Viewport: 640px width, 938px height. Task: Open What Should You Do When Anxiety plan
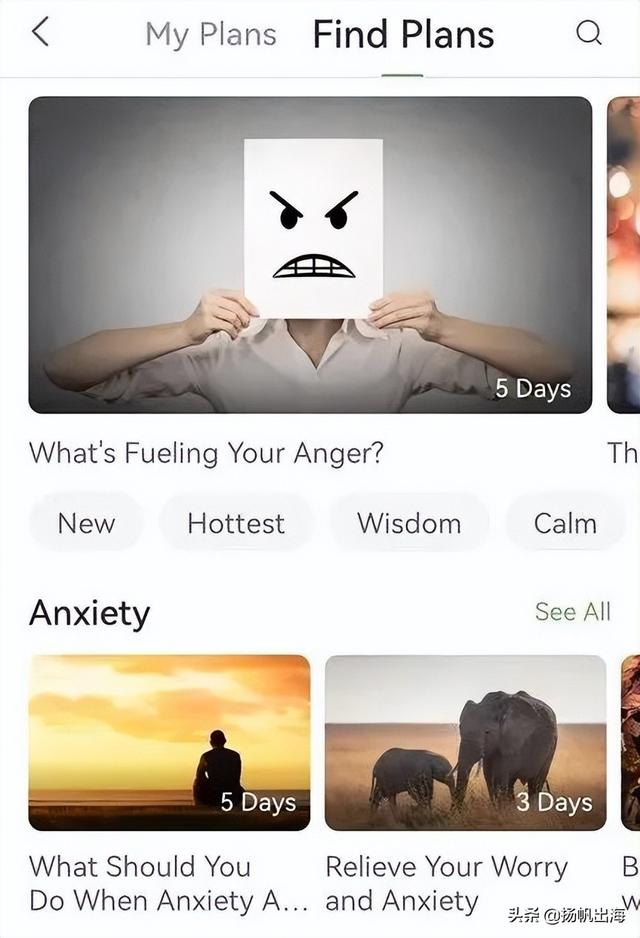(169, 743)
